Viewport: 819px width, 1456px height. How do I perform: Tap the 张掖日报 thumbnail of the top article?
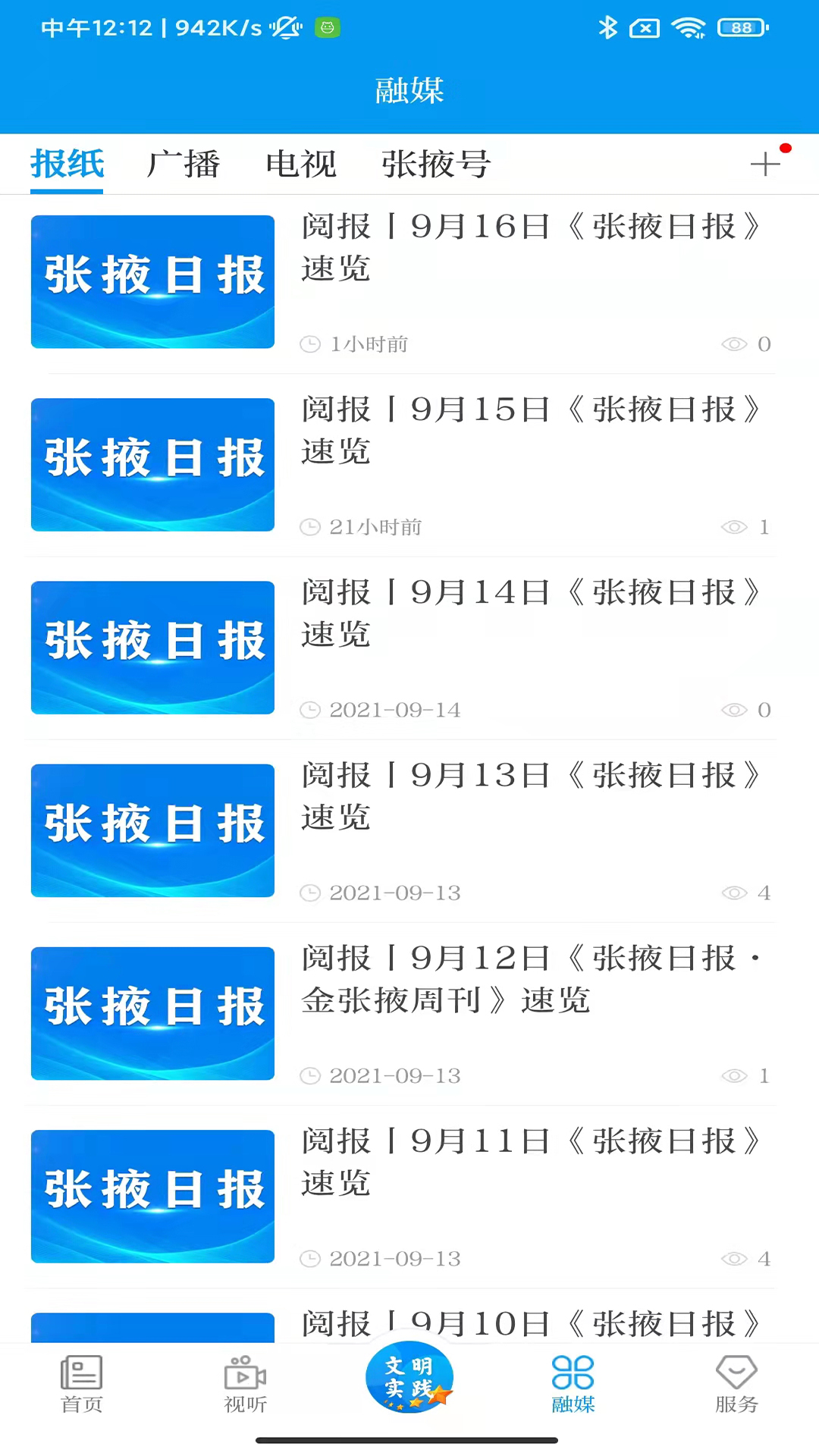coord(152,281)
